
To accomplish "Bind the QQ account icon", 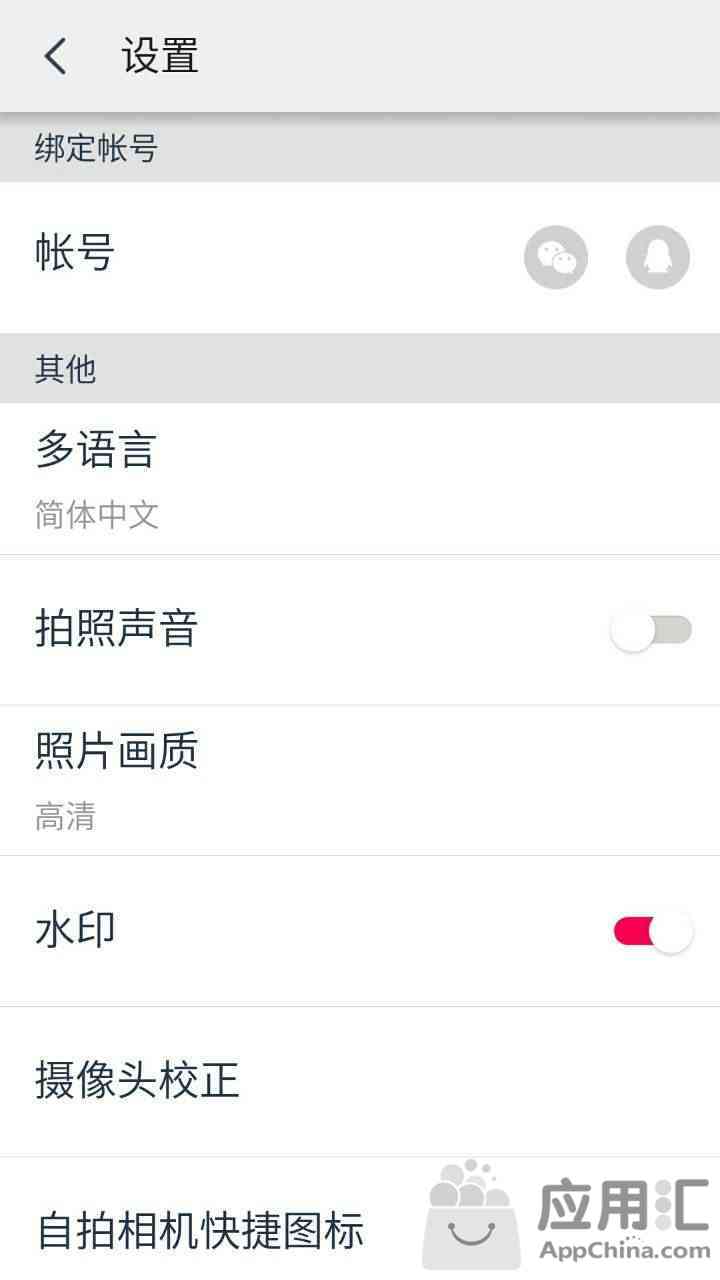I will (657, 257).
